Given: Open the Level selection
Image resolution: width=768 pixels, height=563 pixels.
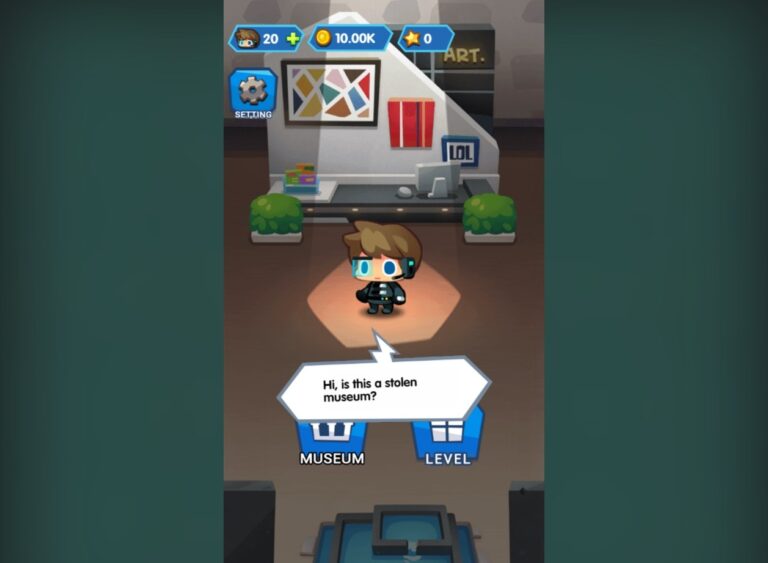Looking at the screenshot, I should [x=447, y=440].
